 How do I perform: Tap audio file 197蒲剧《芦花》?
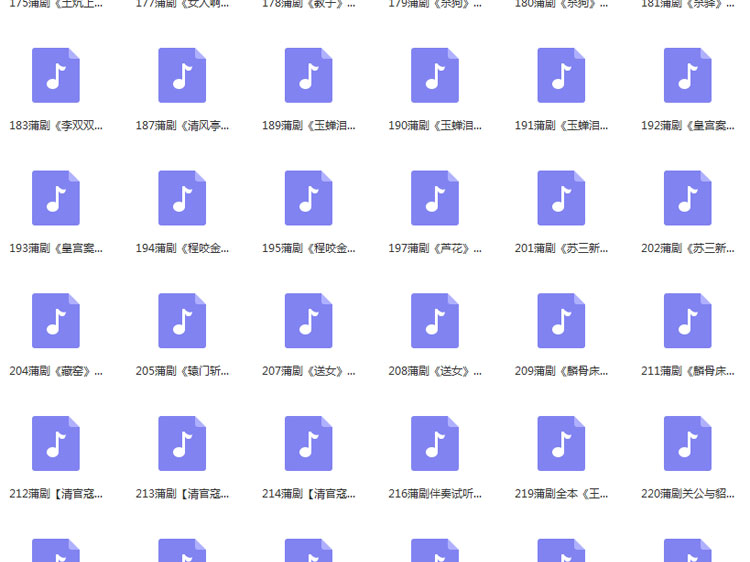click(x=435, y=198)
